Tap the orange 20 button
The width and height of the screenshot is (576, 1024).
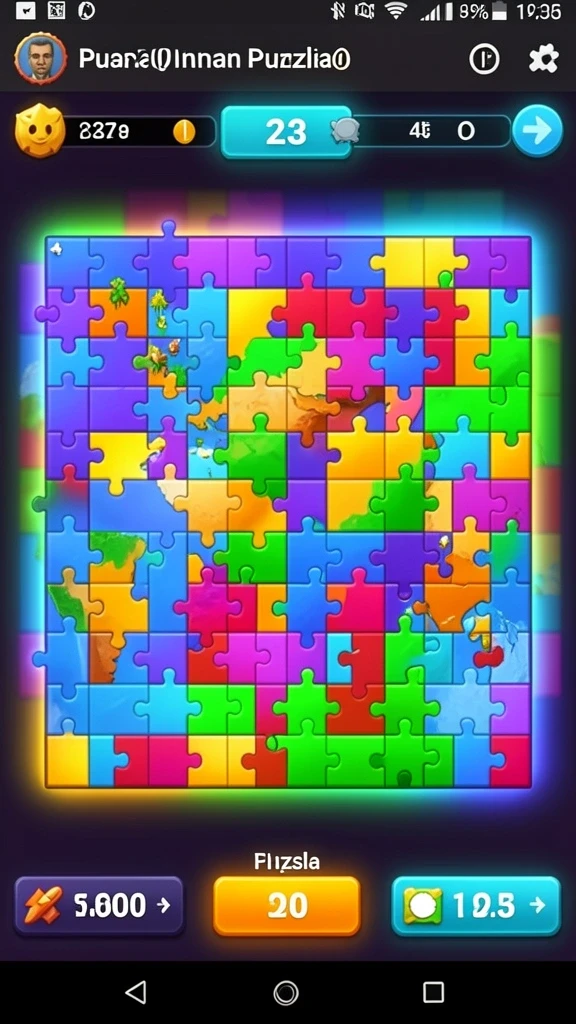(287, 906)
